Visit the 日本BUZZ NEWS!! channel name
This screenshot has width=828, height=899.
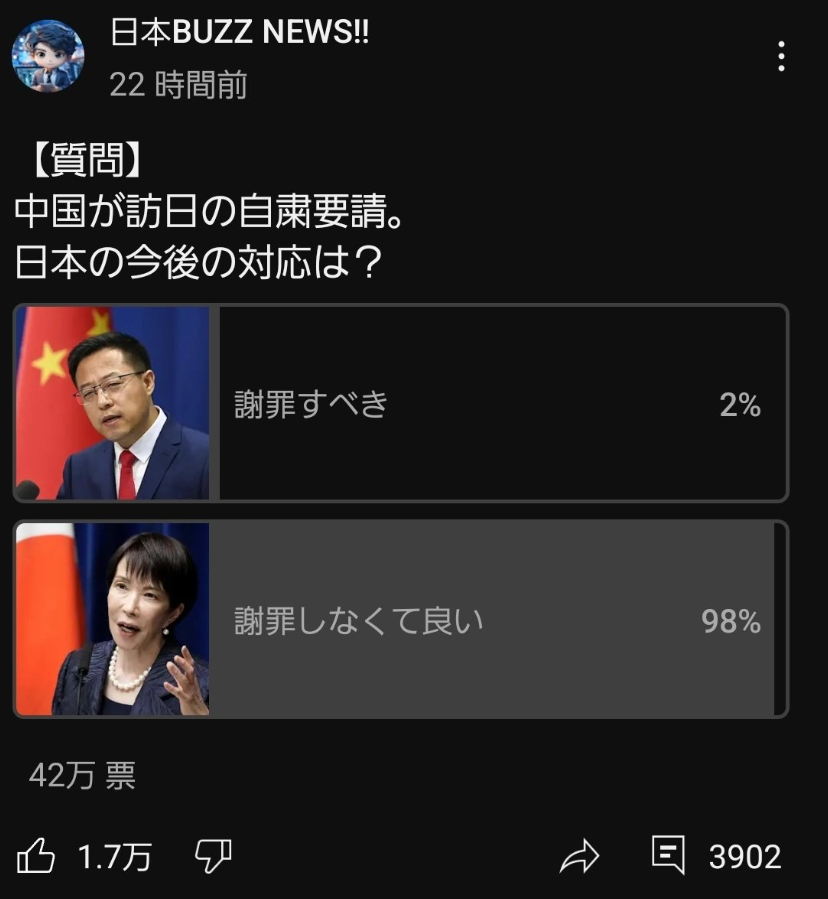[x=239, y=32]
